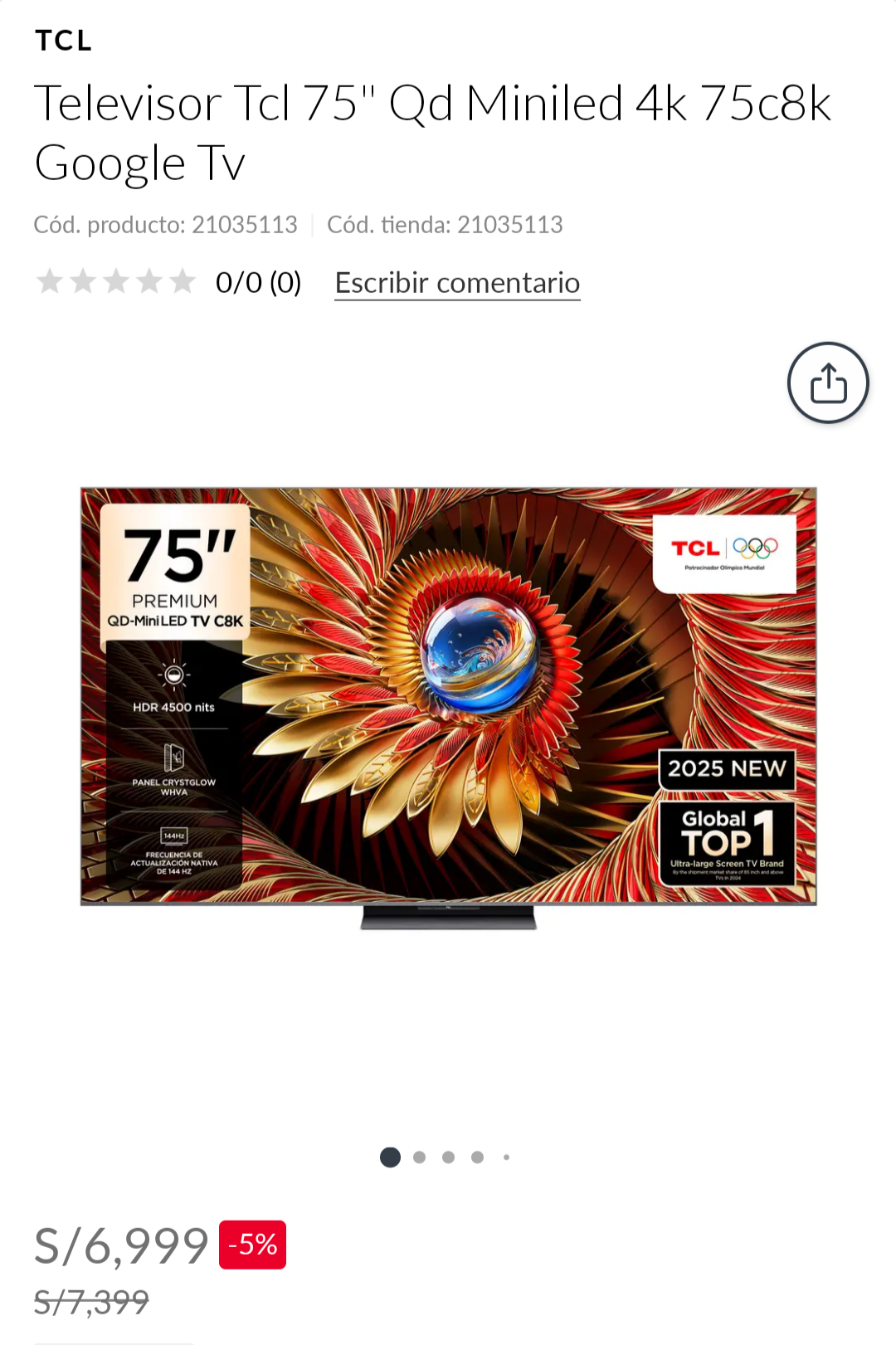Open the Escribir comentario link
This screenshot has width=896, height=1345.
pos(457,283)
